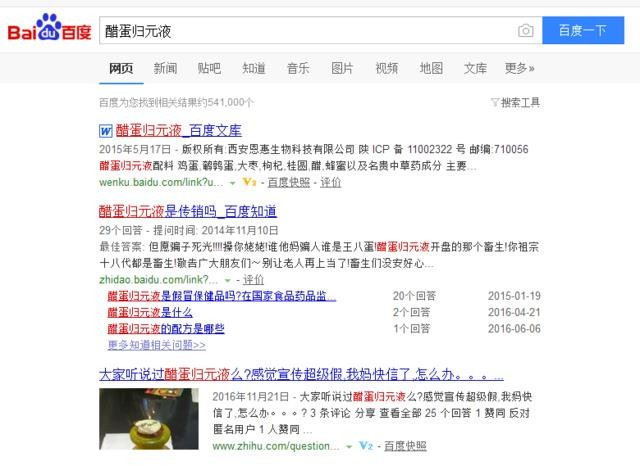Switch to the 知道 tab
Image resolution: width=640 pixels, height=466 pixels.
point(254,68)
